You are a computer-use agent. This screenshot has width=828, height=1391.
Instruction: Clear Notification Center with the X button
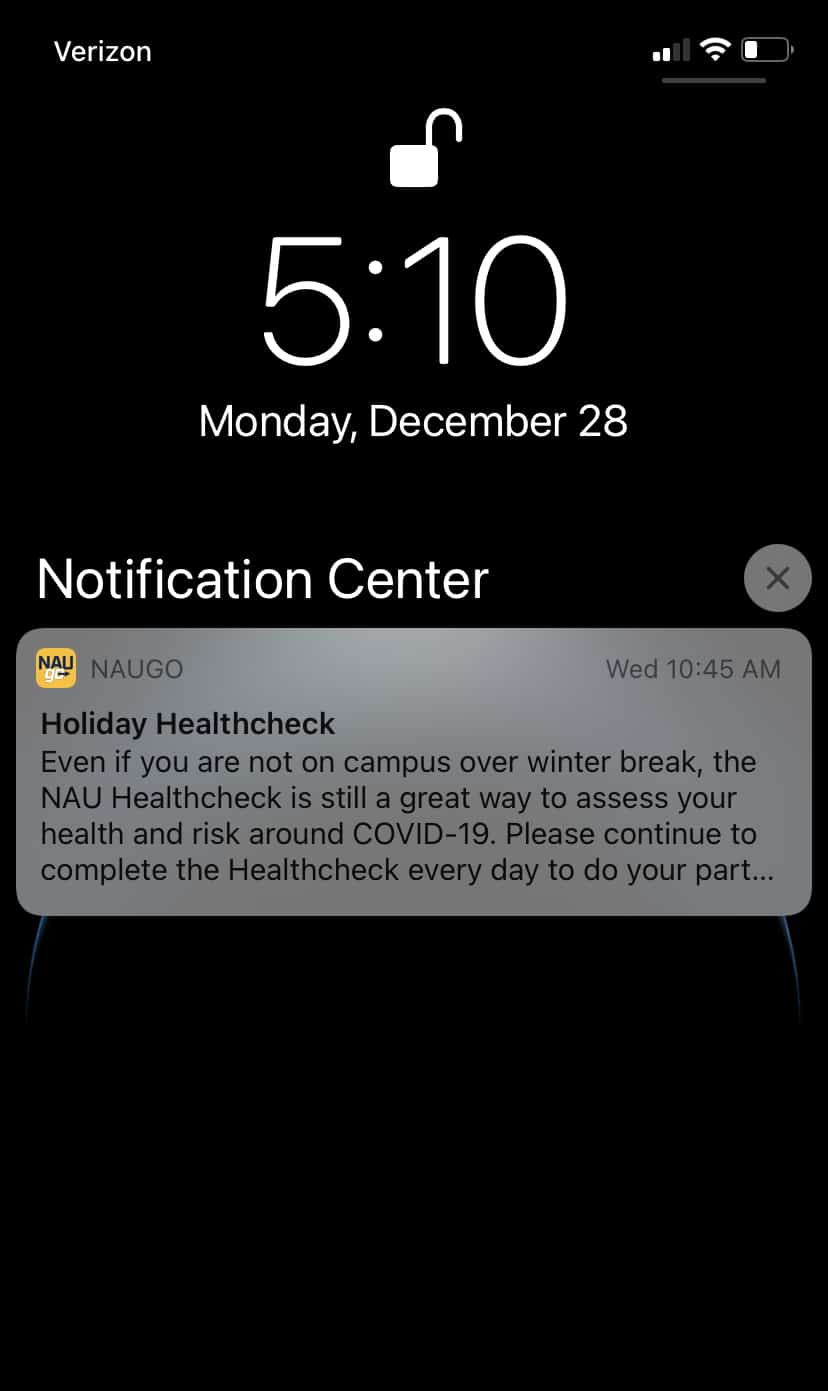click(x=777, y=578)
